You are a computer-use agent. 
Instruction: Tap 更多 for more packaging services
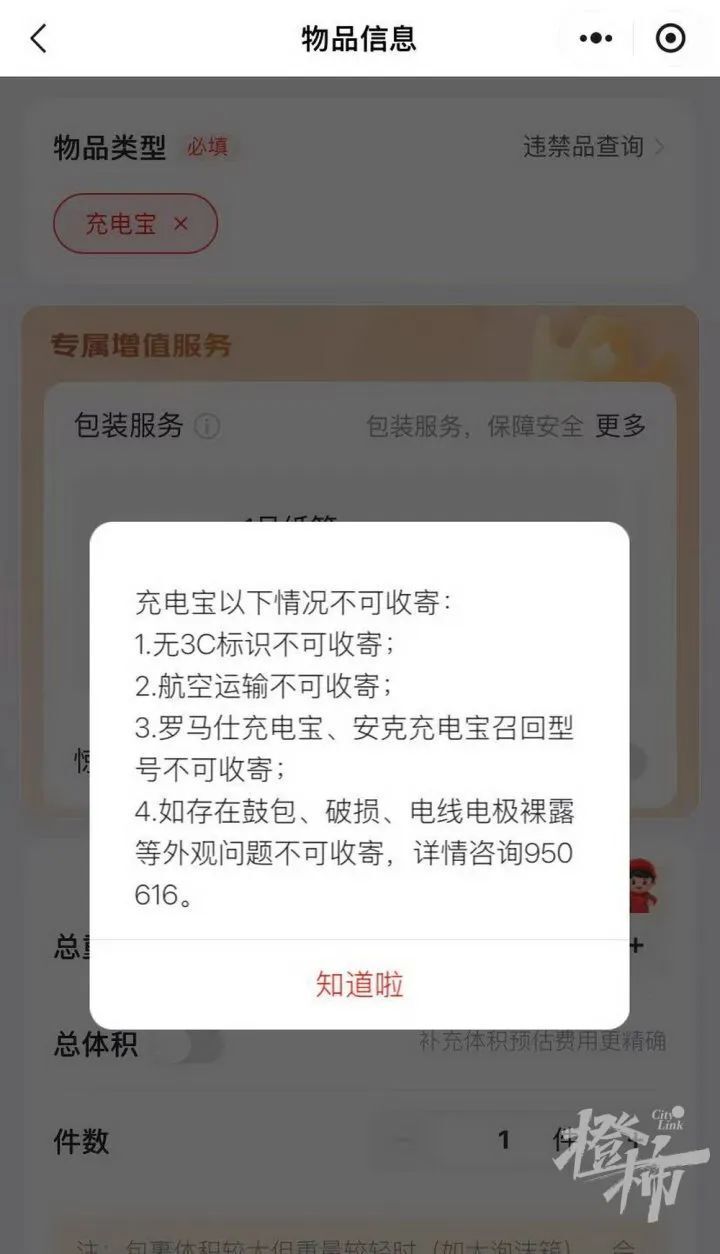[621, 426]
